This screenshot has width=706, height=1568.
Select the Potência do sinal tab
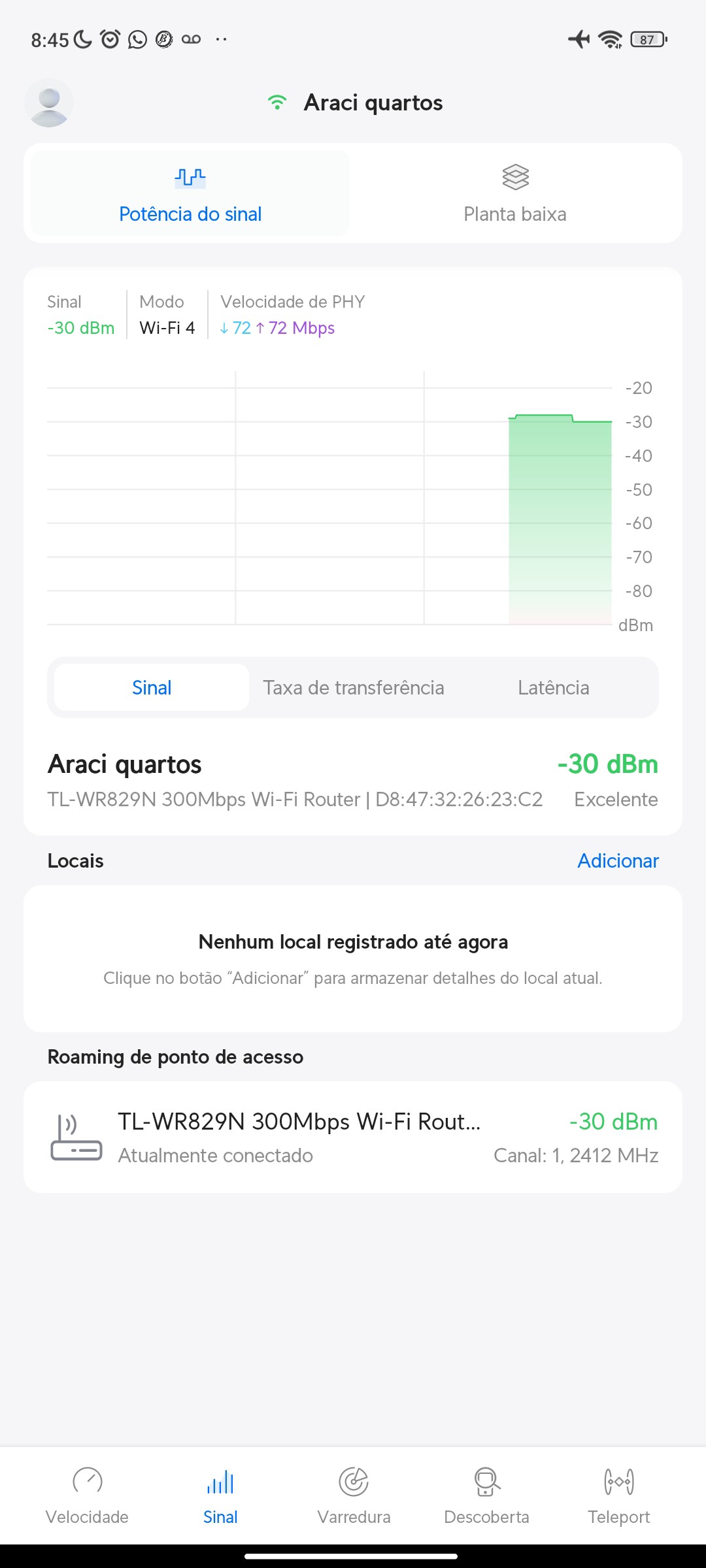click(190, 194)
